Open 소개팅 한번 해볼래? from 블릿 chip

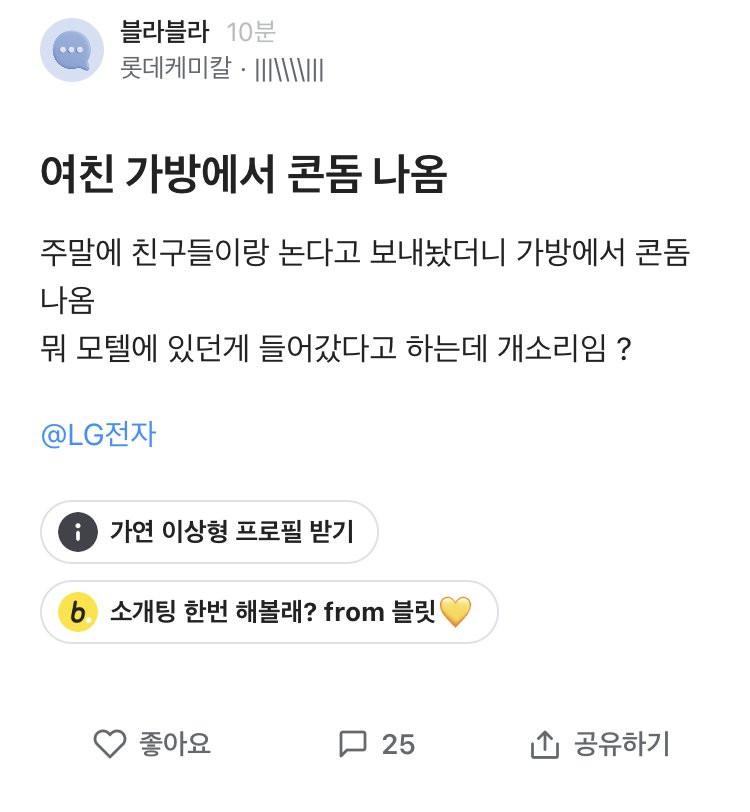(269, 611)
